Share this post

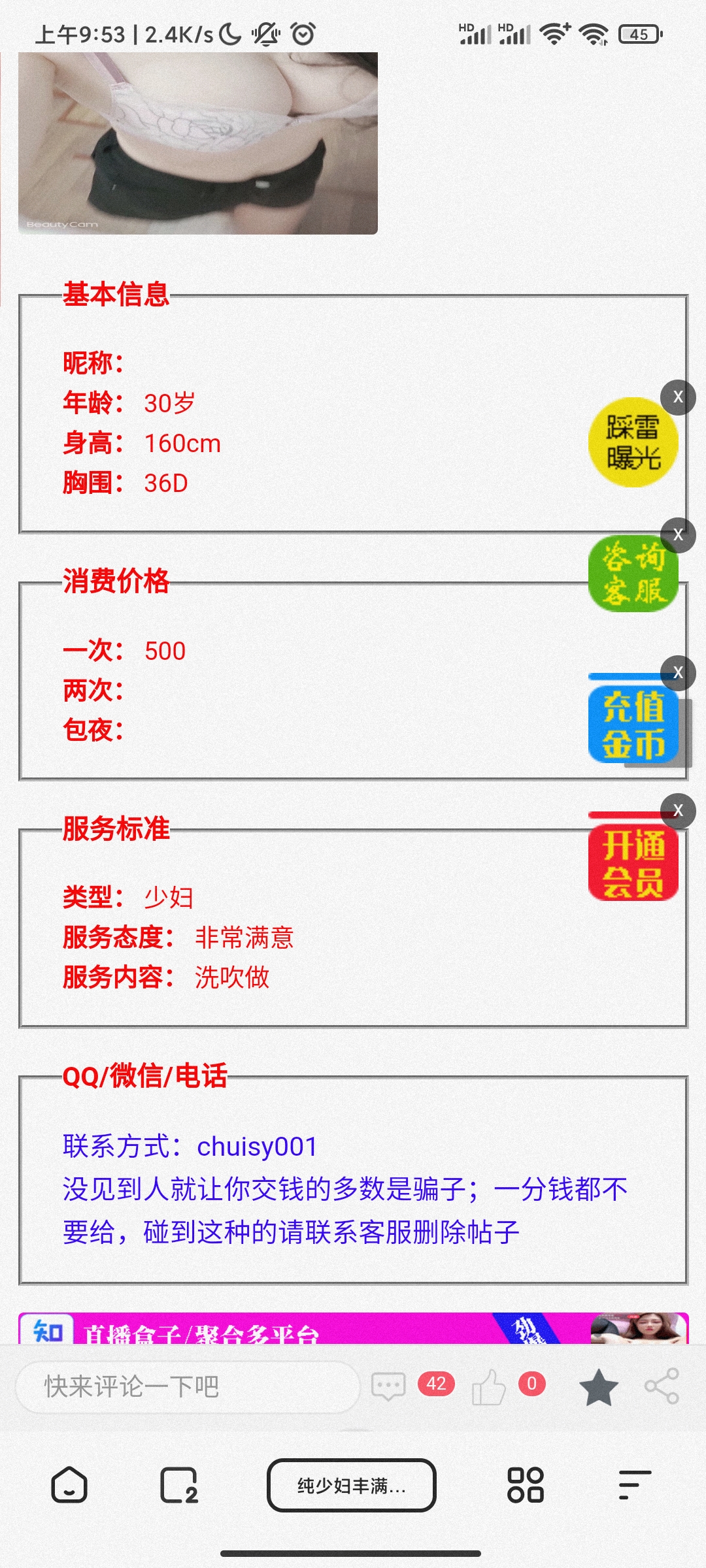tap(662, 1386)
